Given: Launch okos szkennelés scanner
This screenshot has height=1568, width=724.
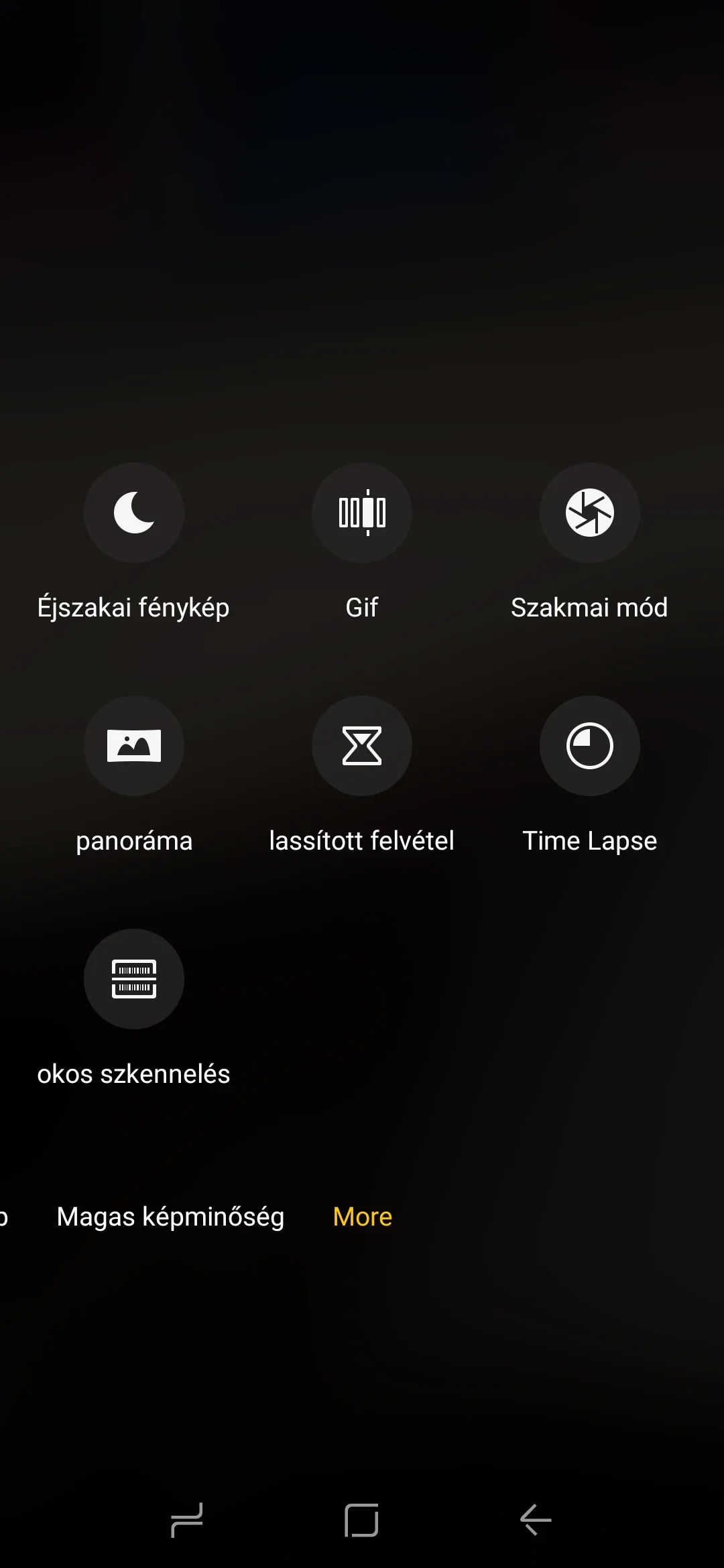Looking at the screenshot, I should tap(134, 979).
